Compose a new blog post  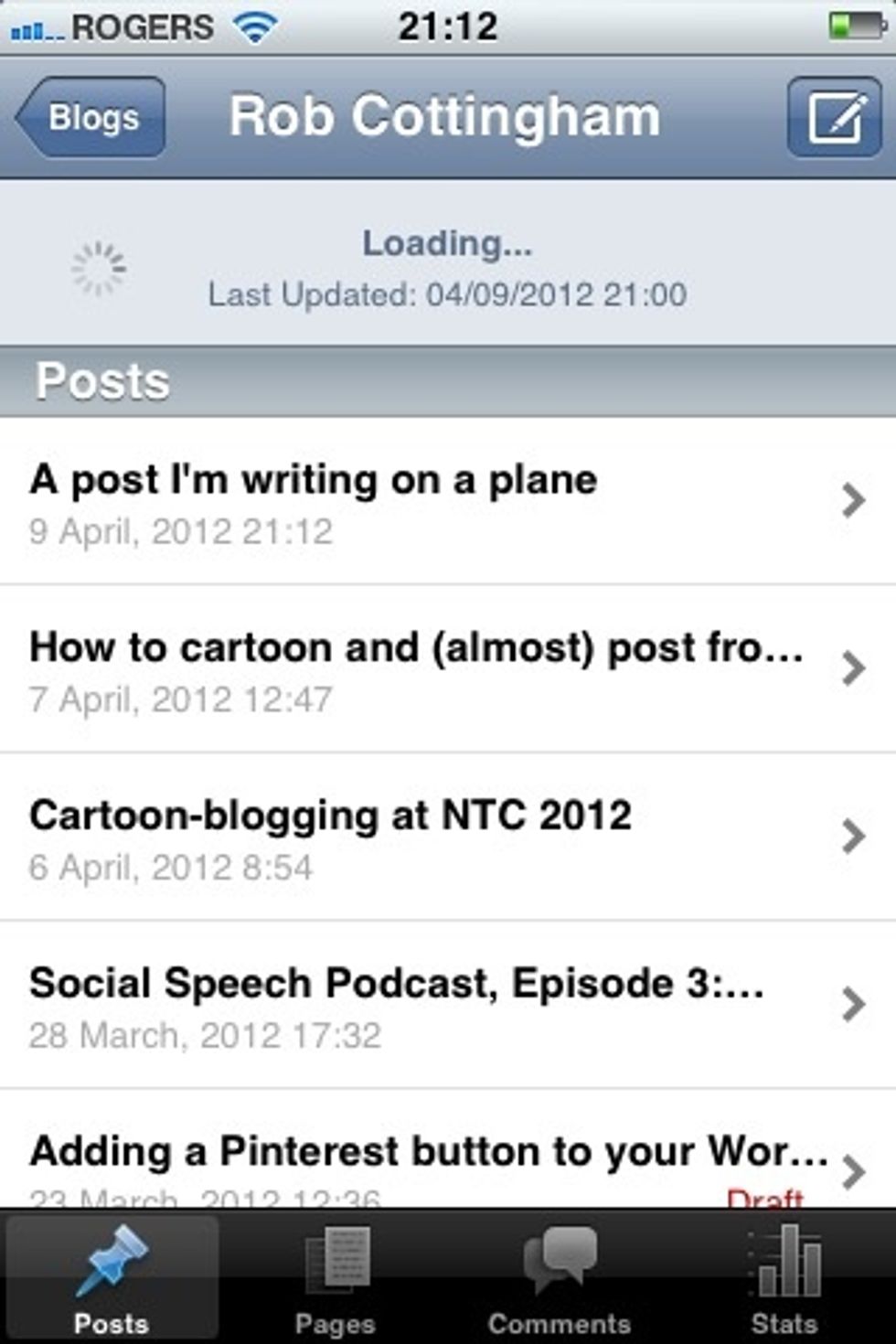[834, 117]
